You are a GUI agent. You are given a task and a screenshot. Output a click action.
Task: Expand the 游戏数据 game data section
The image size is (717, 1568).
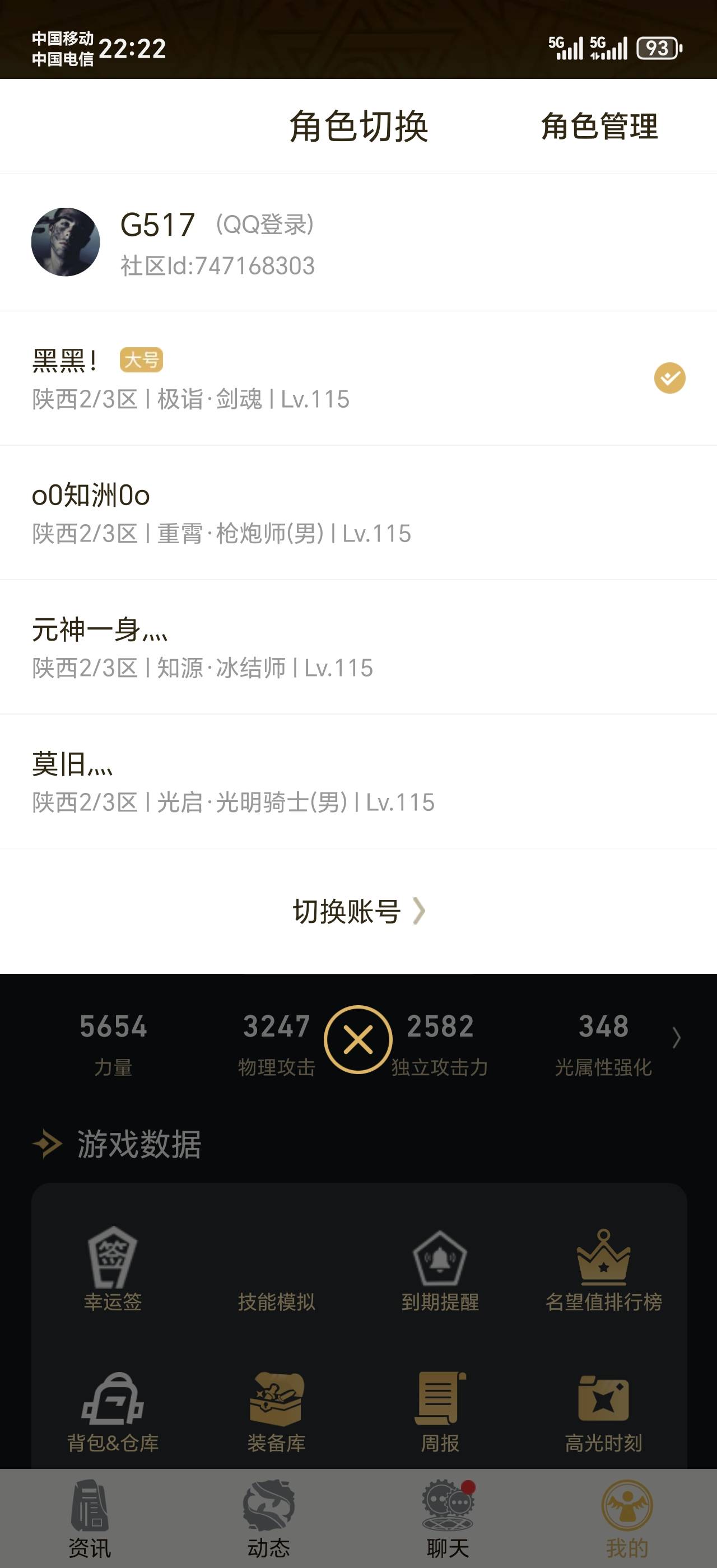click(139, 1144)
